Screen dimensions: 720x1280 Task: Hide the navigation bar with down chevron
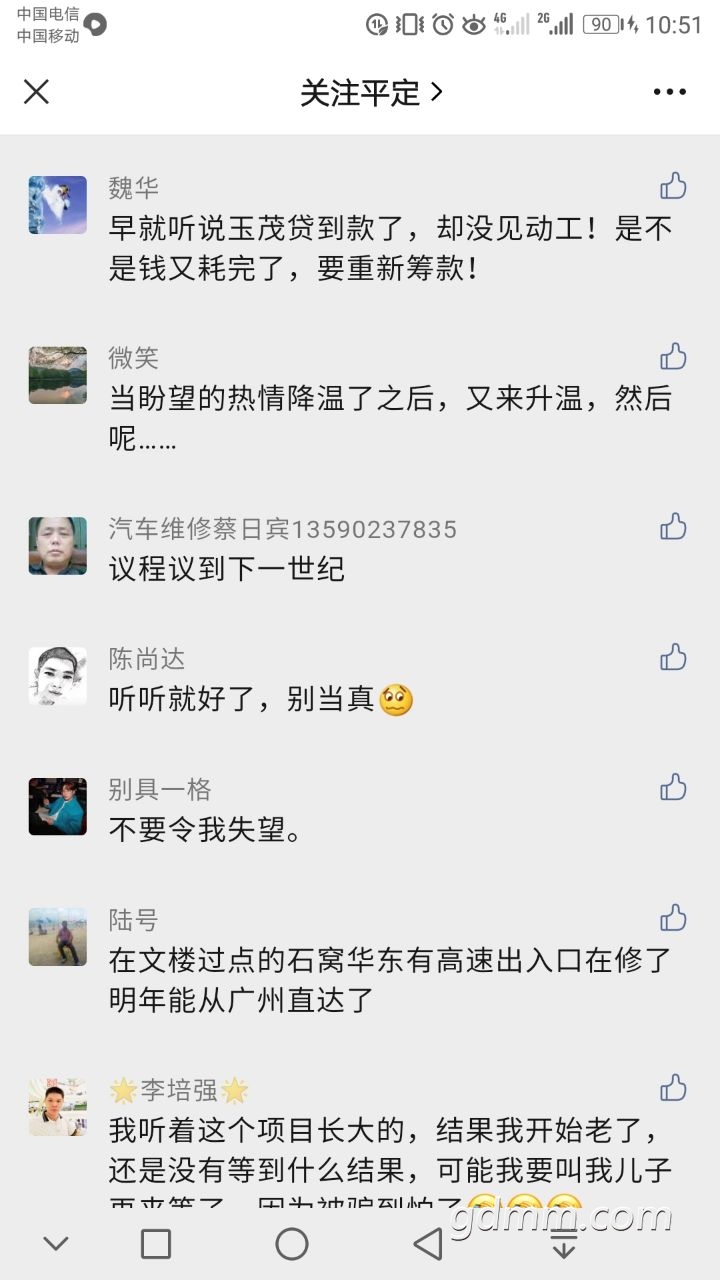pos(56,1244)
